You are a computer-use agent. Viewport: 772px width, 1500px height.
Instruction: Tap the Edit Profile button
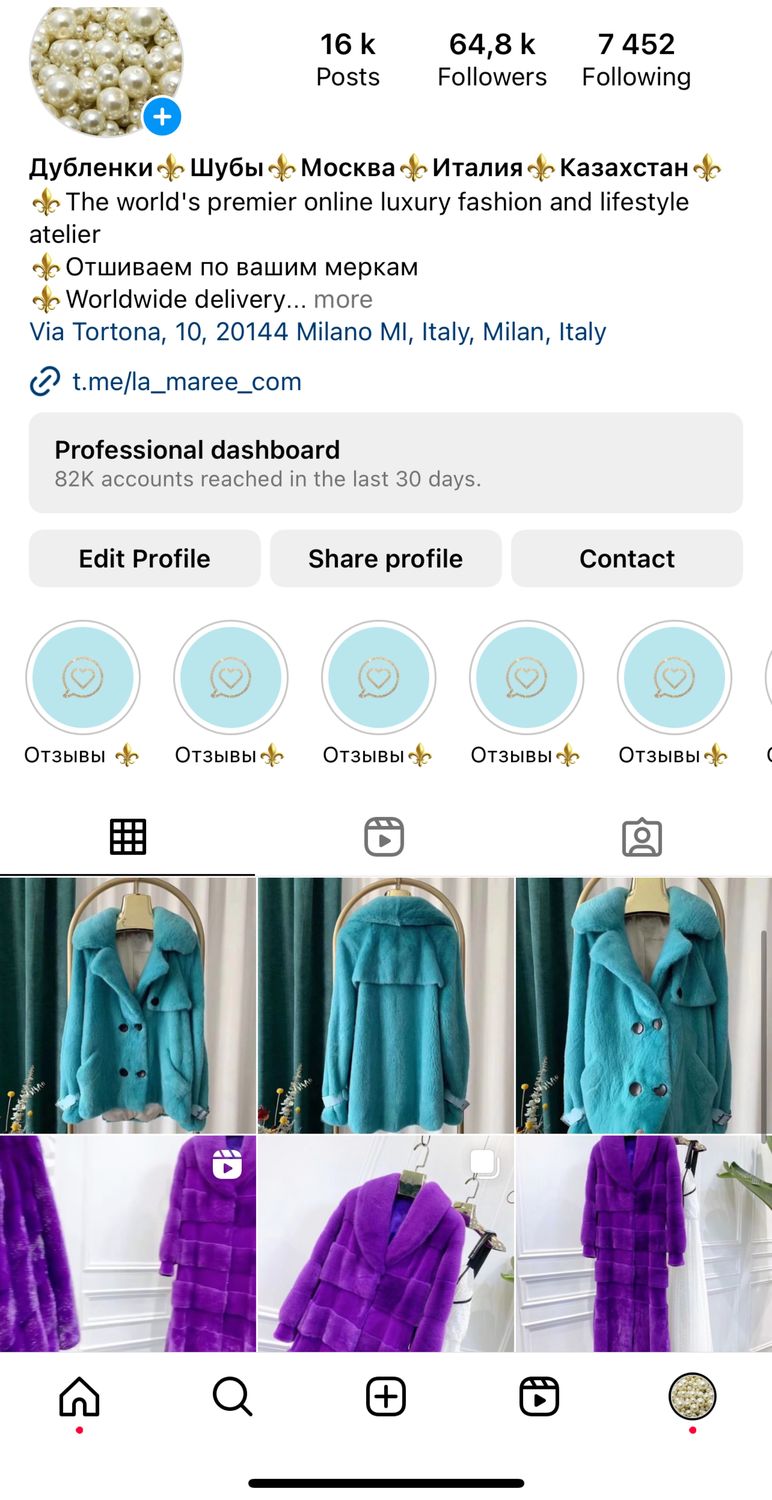(x=145, y=558)
